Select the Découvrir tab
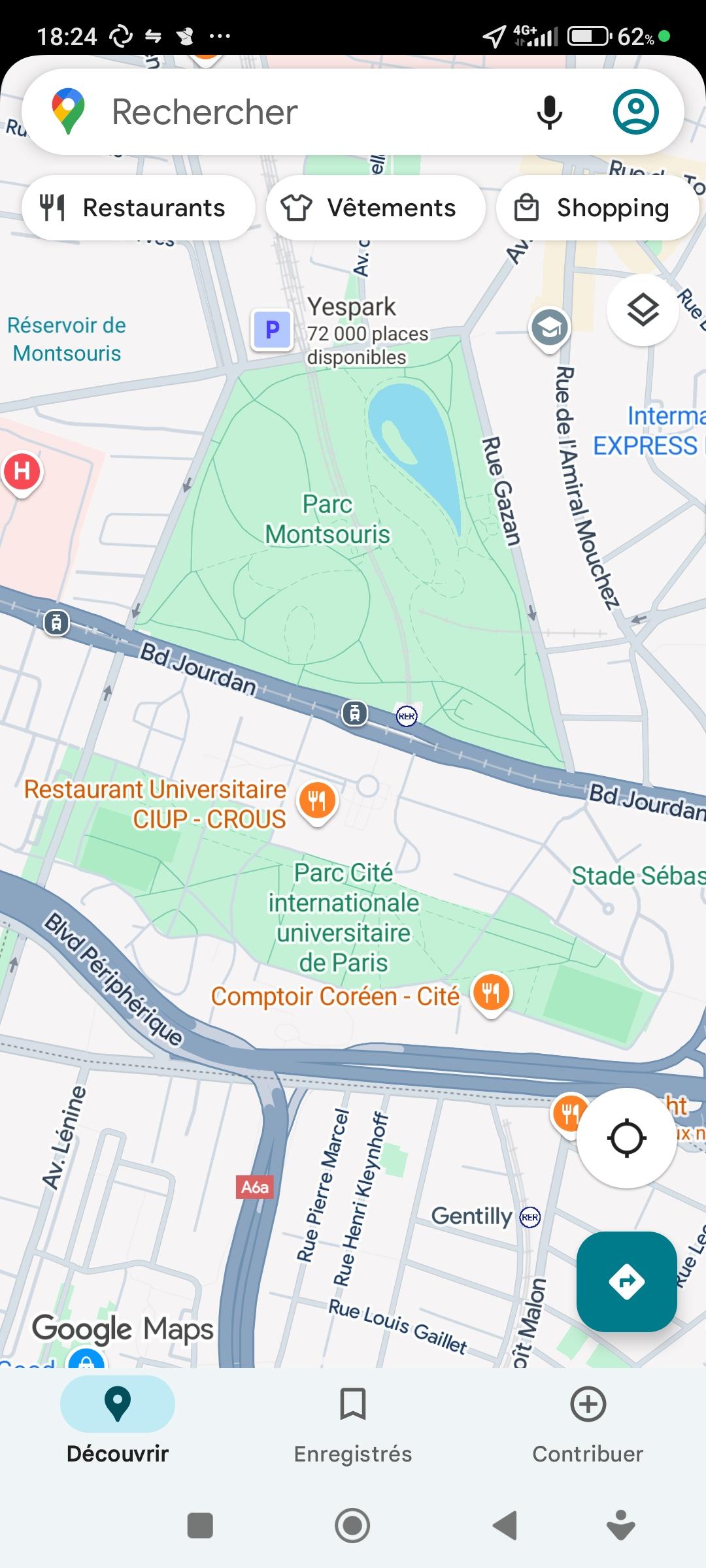This screenshot has height=1568, width=706. pyautogui.click(x=118, y=1424)
